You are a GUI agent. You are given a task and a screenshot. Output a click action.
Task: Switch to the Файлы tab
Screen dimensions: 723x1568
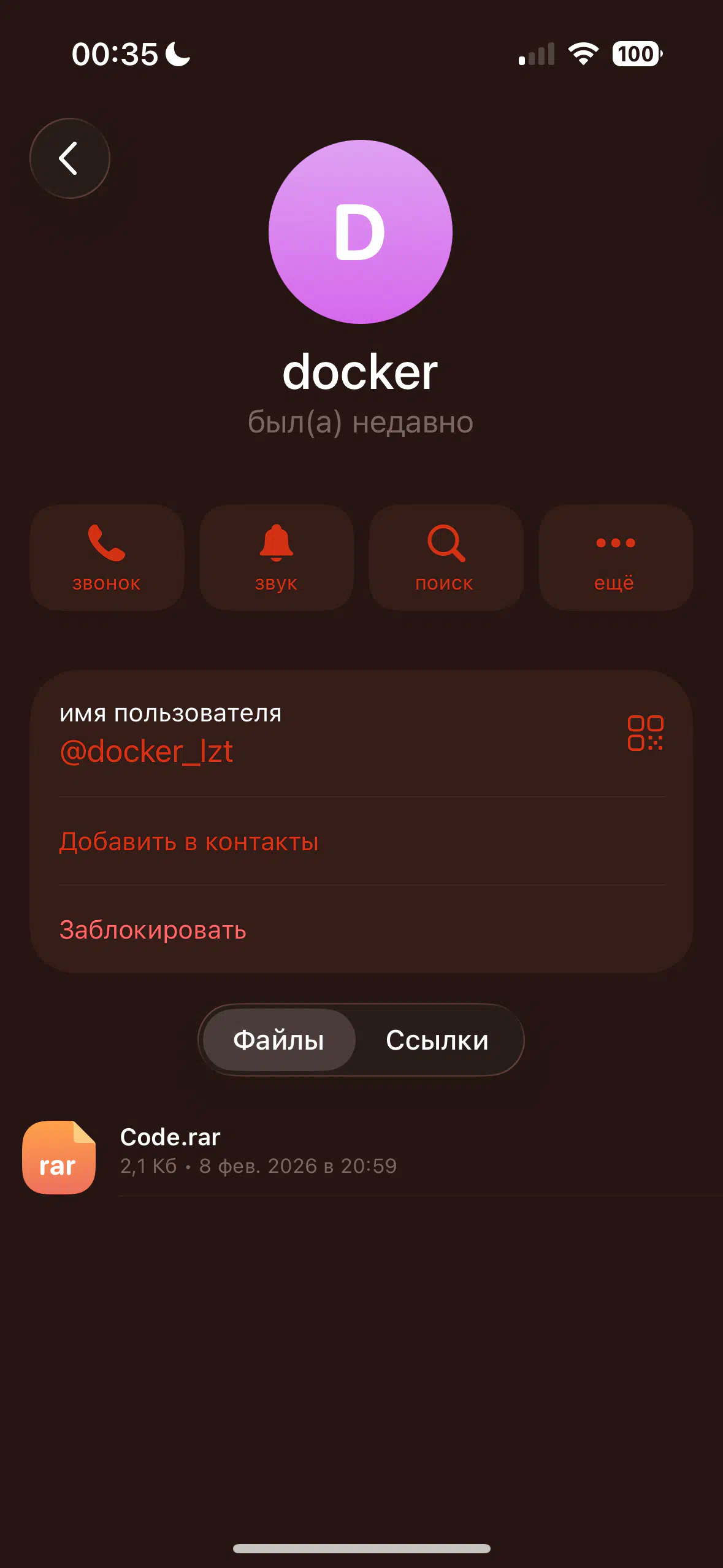tap(279, 1040)
